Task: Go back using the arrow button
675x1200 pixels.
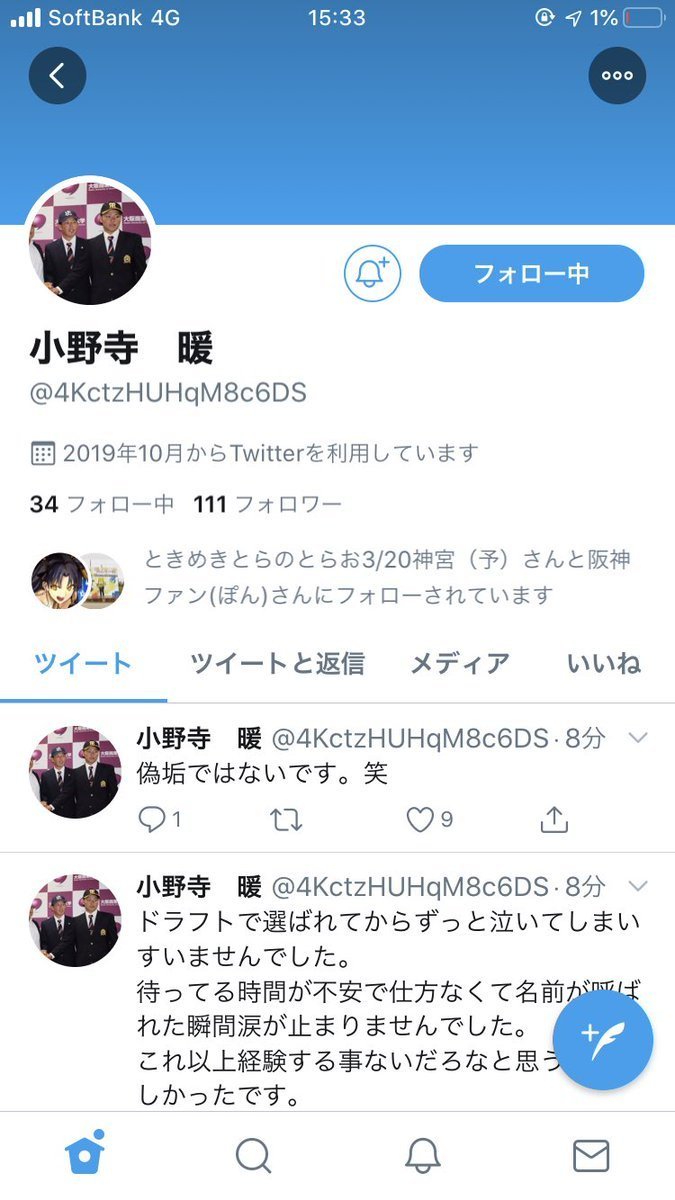Action: coord(57,76)
